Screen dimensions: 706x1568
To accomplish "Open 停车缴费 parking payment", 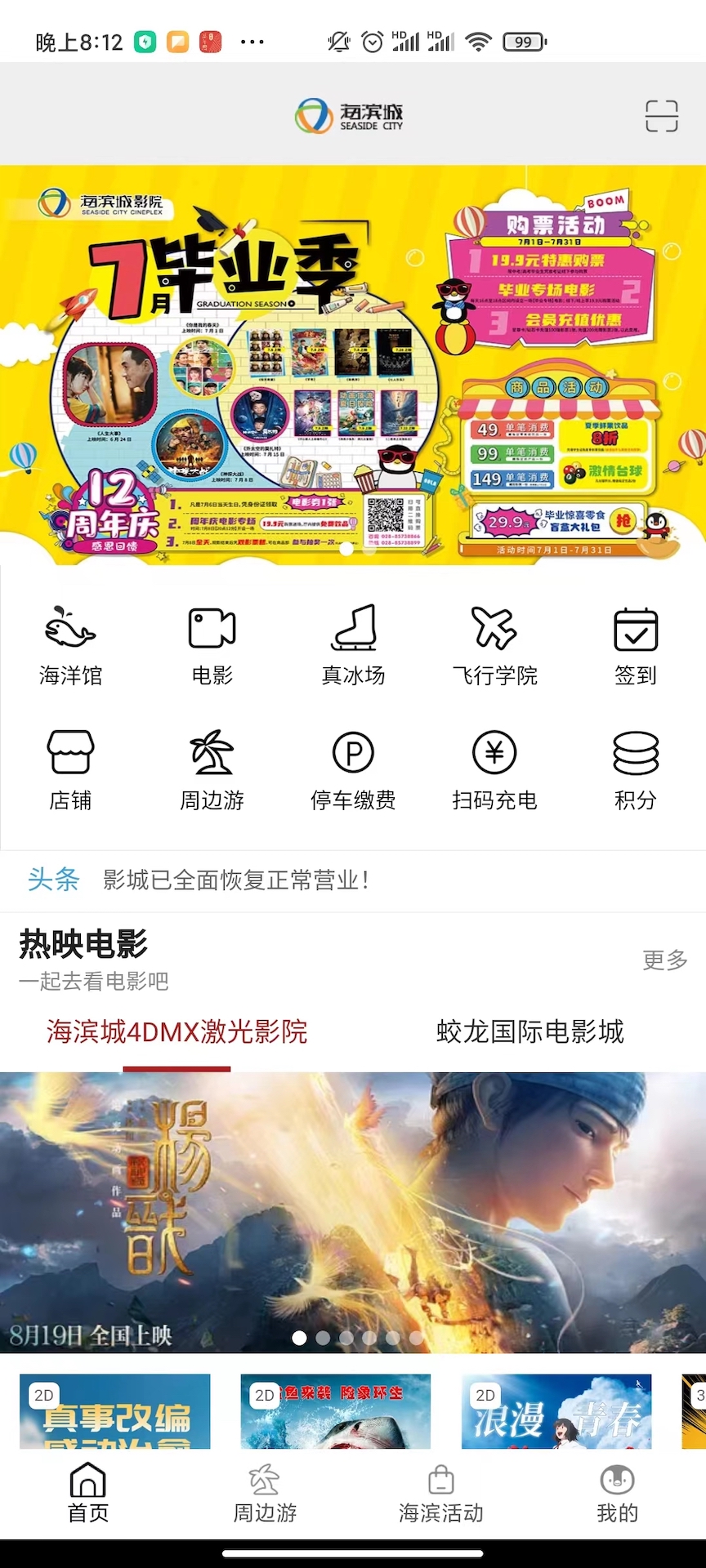I will click(x=353, y=769).
